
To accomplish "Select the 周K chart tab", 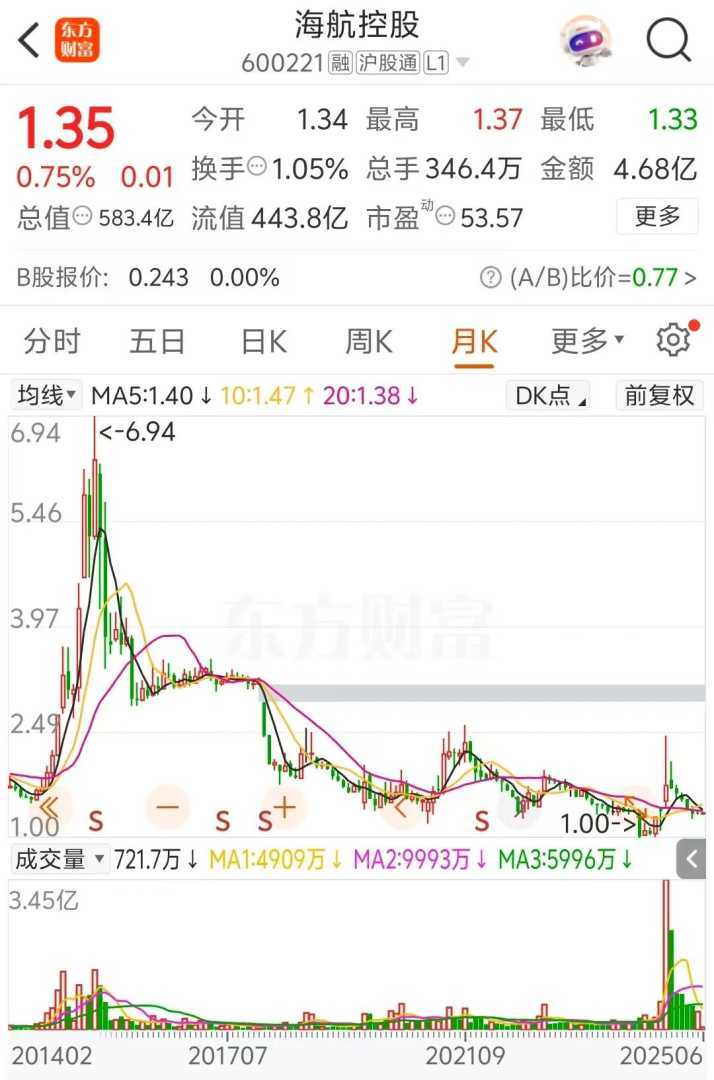I will tap(369, 342).
